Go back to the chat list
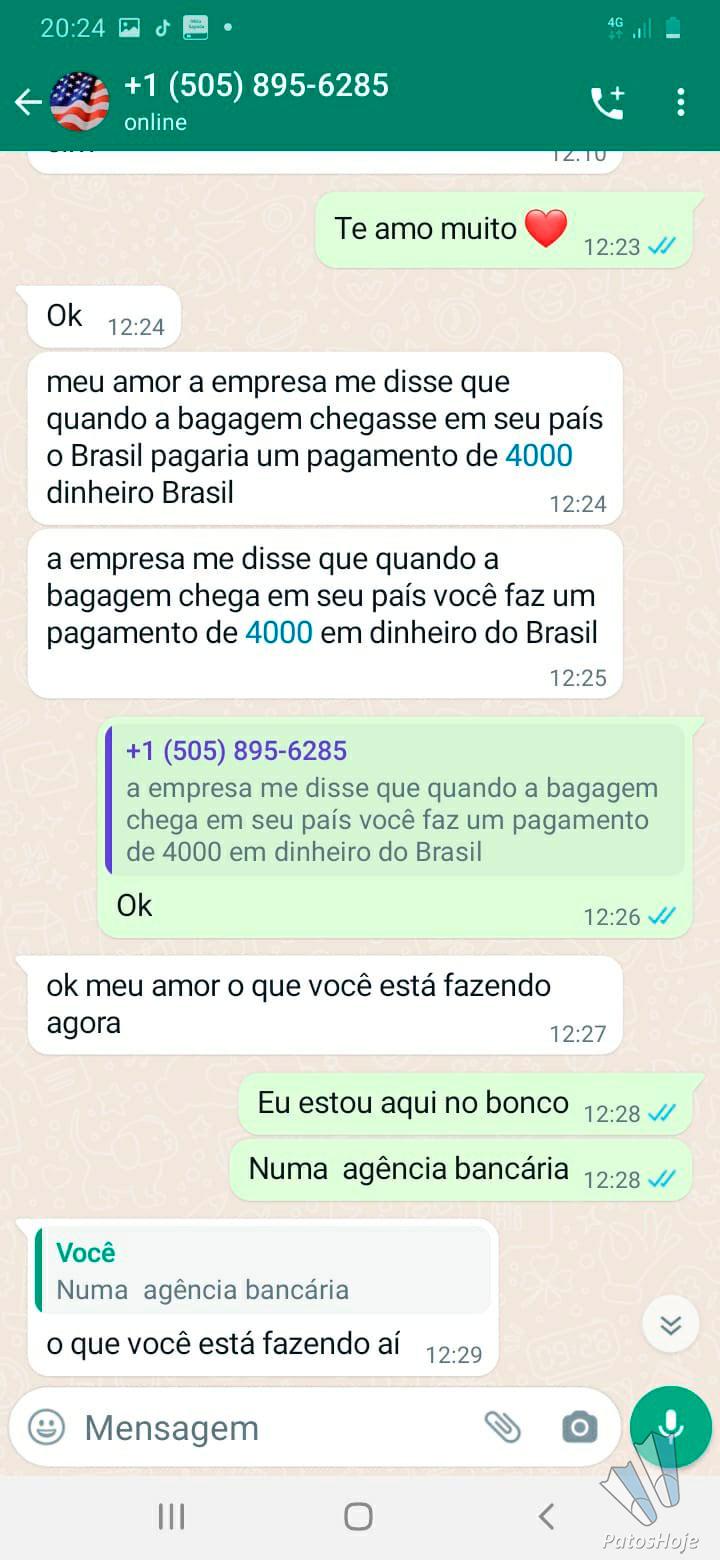This screenshot has width=720, height=1560. [x=28, y=102]
